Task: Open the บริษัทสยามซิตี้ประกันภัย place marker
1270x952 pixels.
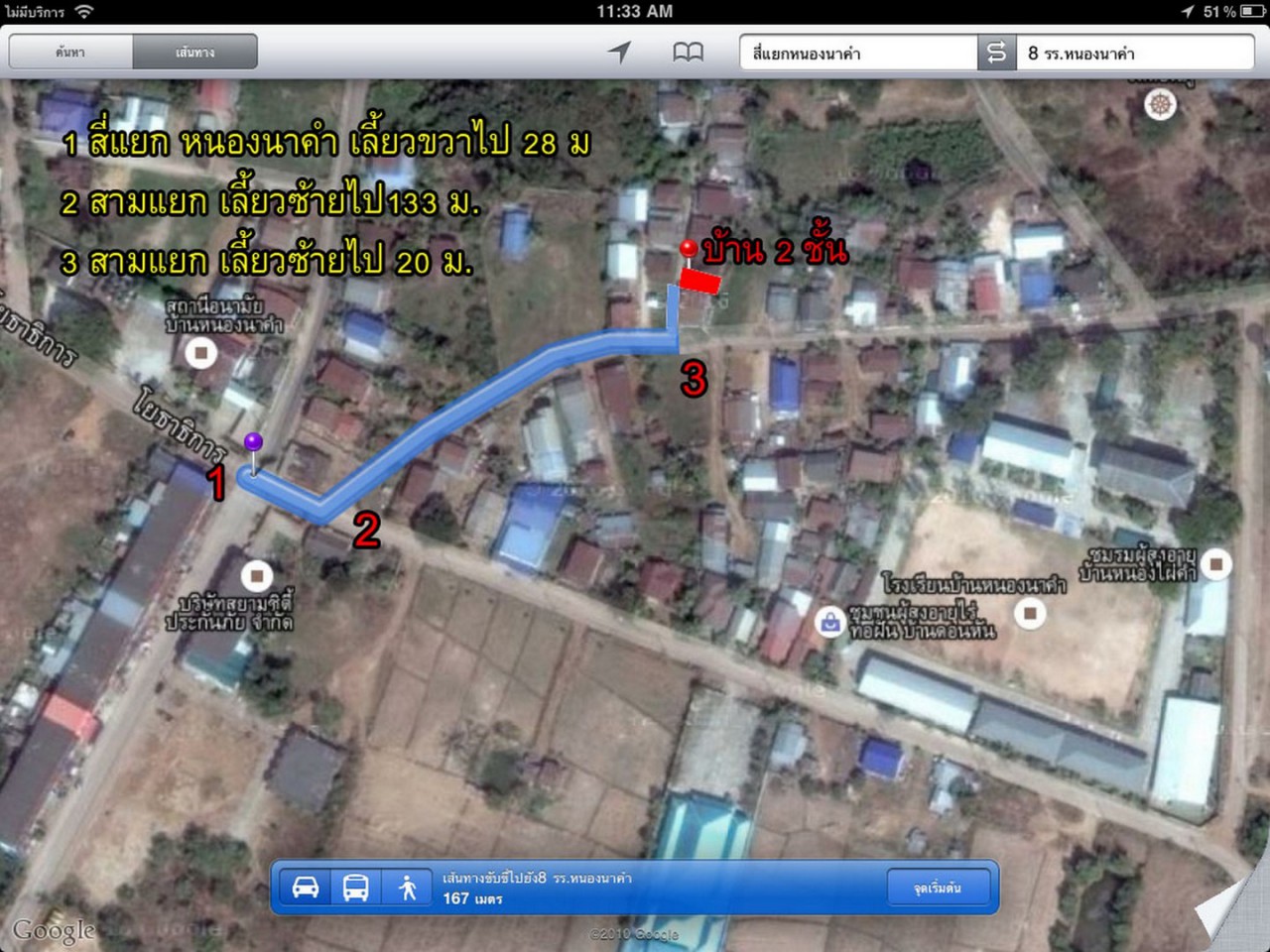Action: pyautogui.click(x=257, y=575)
